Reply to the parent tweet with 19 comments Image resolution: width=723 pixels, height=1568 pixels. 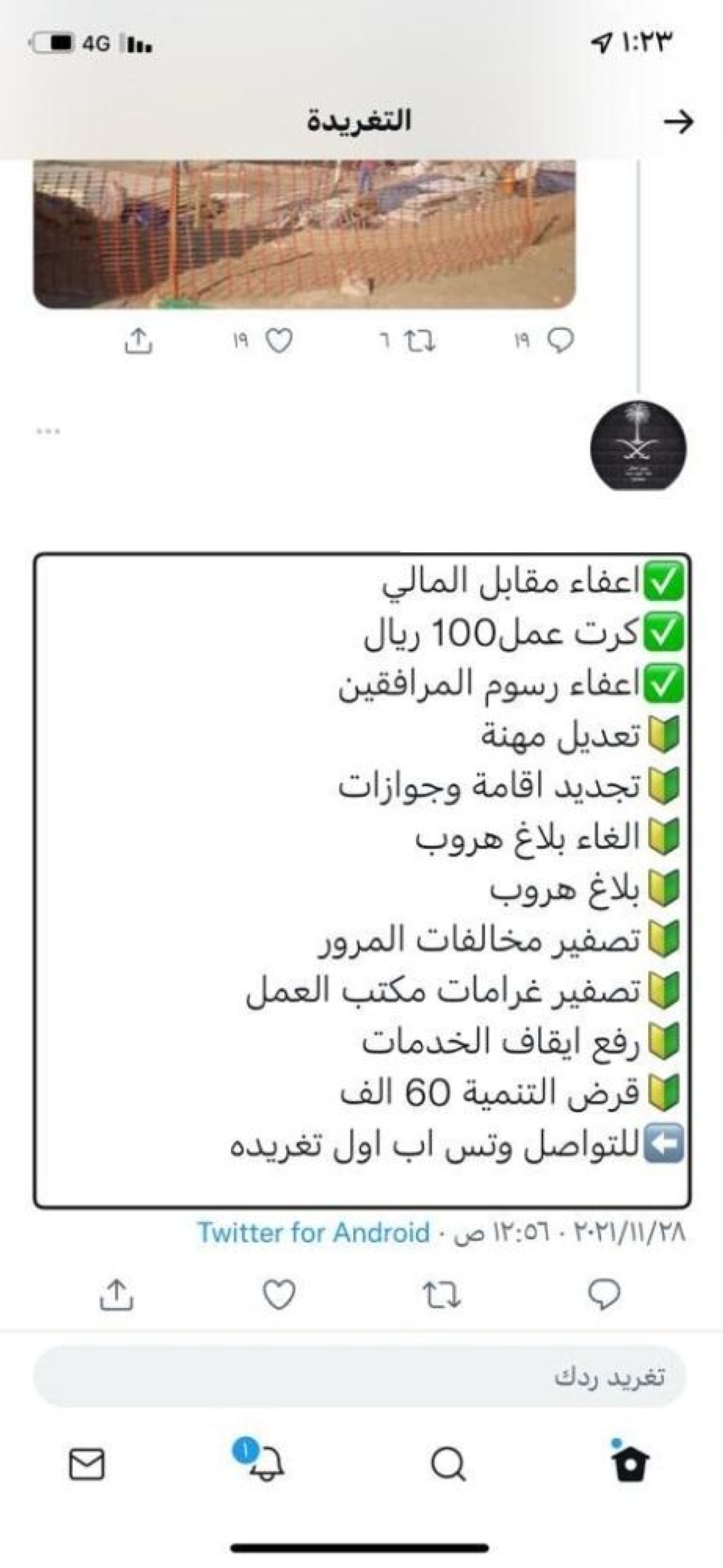pos(560,340)
